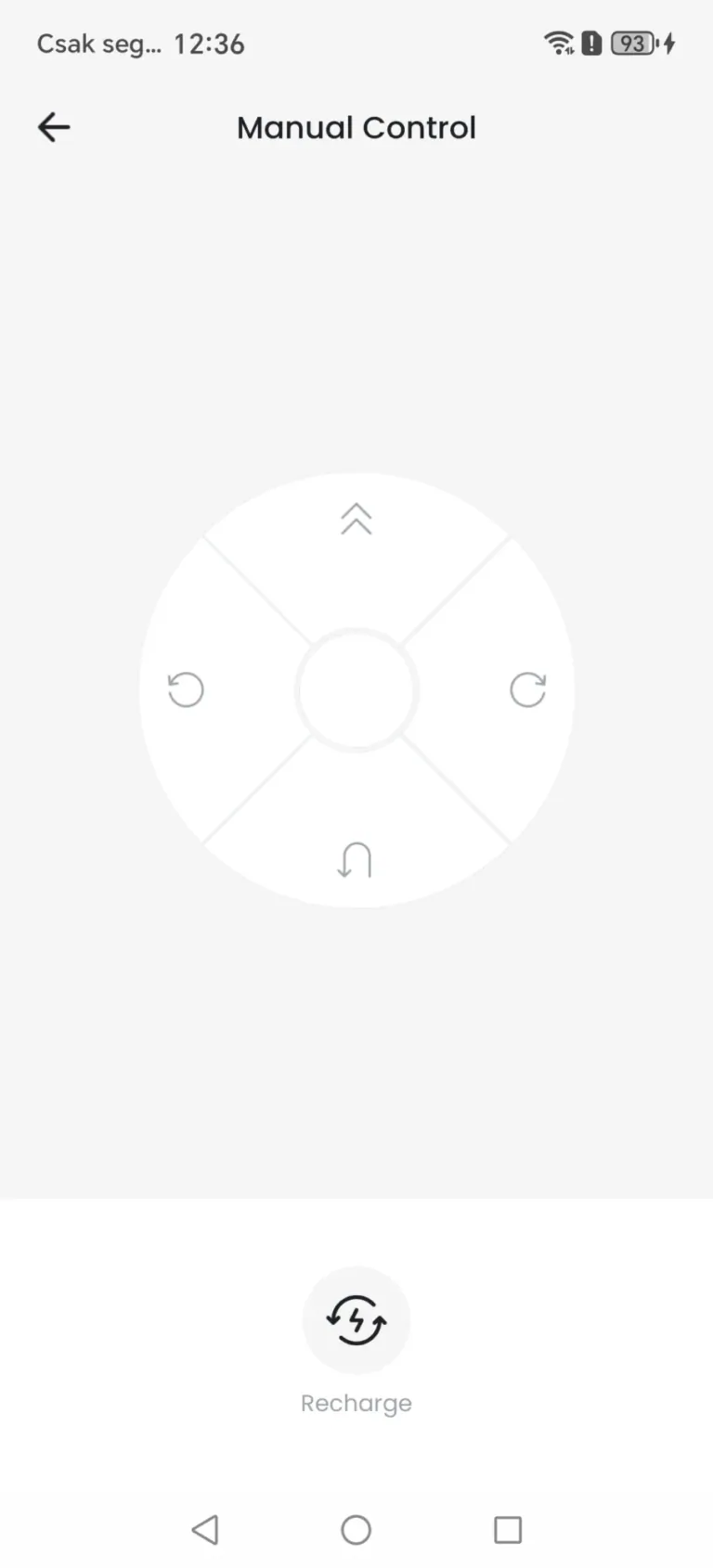Viewport: 713px width, 1568px height.
Task: Send the robot to Recharge
Action: [x=356, y=1319]
